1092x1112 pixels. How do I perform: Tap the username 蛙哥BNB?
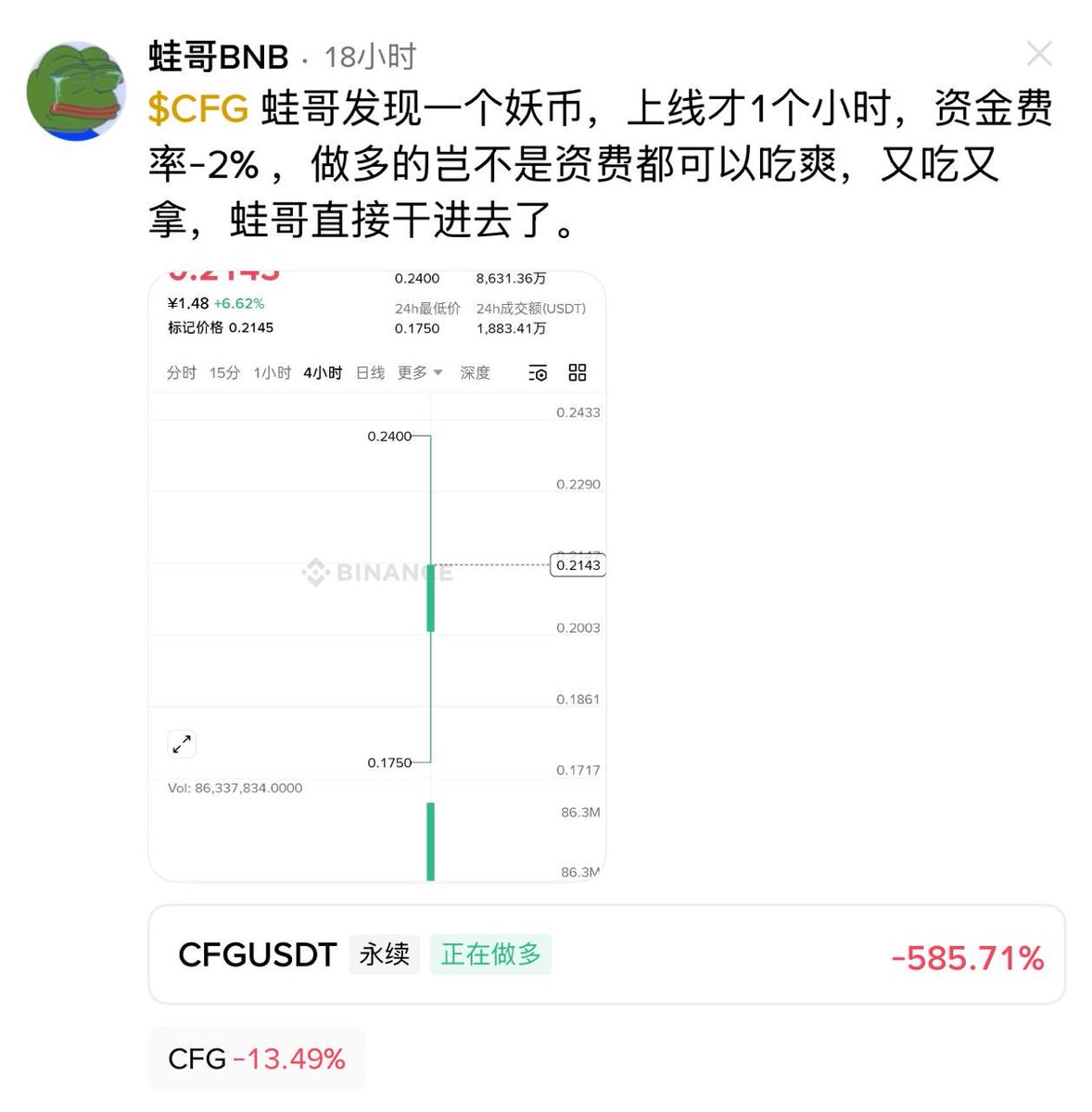(219, 57)
